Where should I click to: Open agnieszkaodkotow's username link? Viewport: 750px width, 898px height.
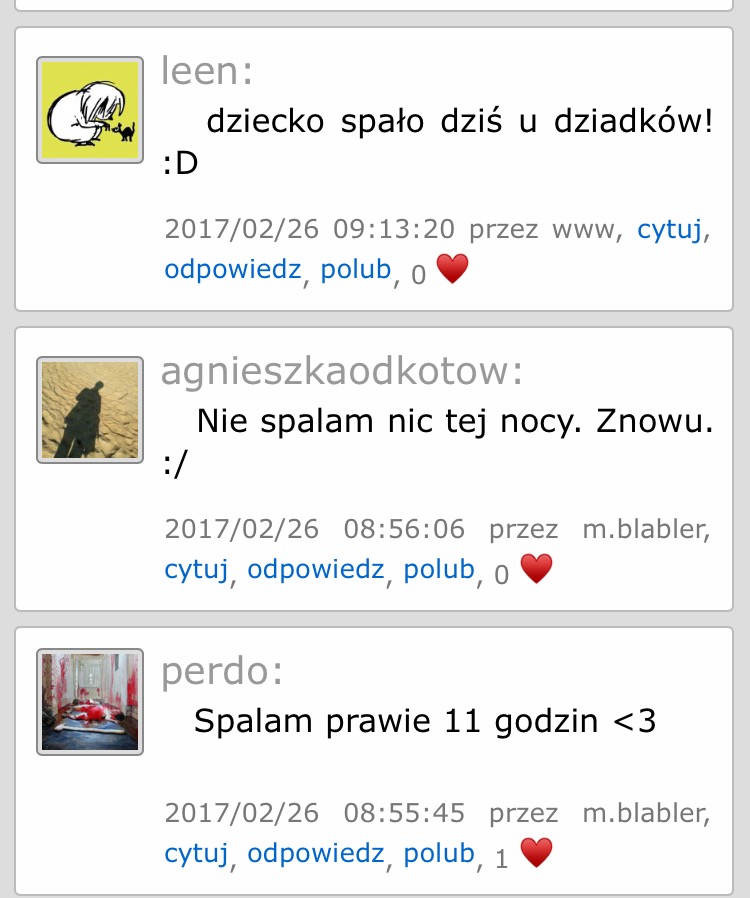click(341, 372)
